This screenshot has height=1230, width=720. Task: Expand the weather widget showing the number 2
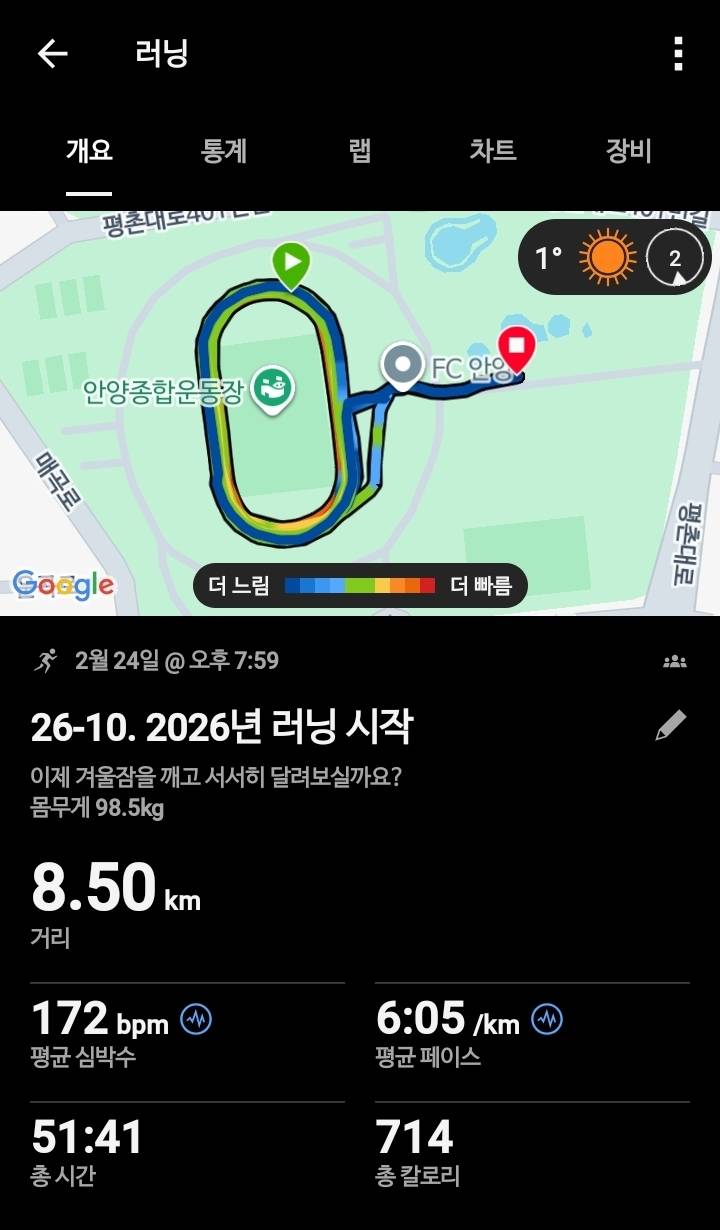[676, 257]
